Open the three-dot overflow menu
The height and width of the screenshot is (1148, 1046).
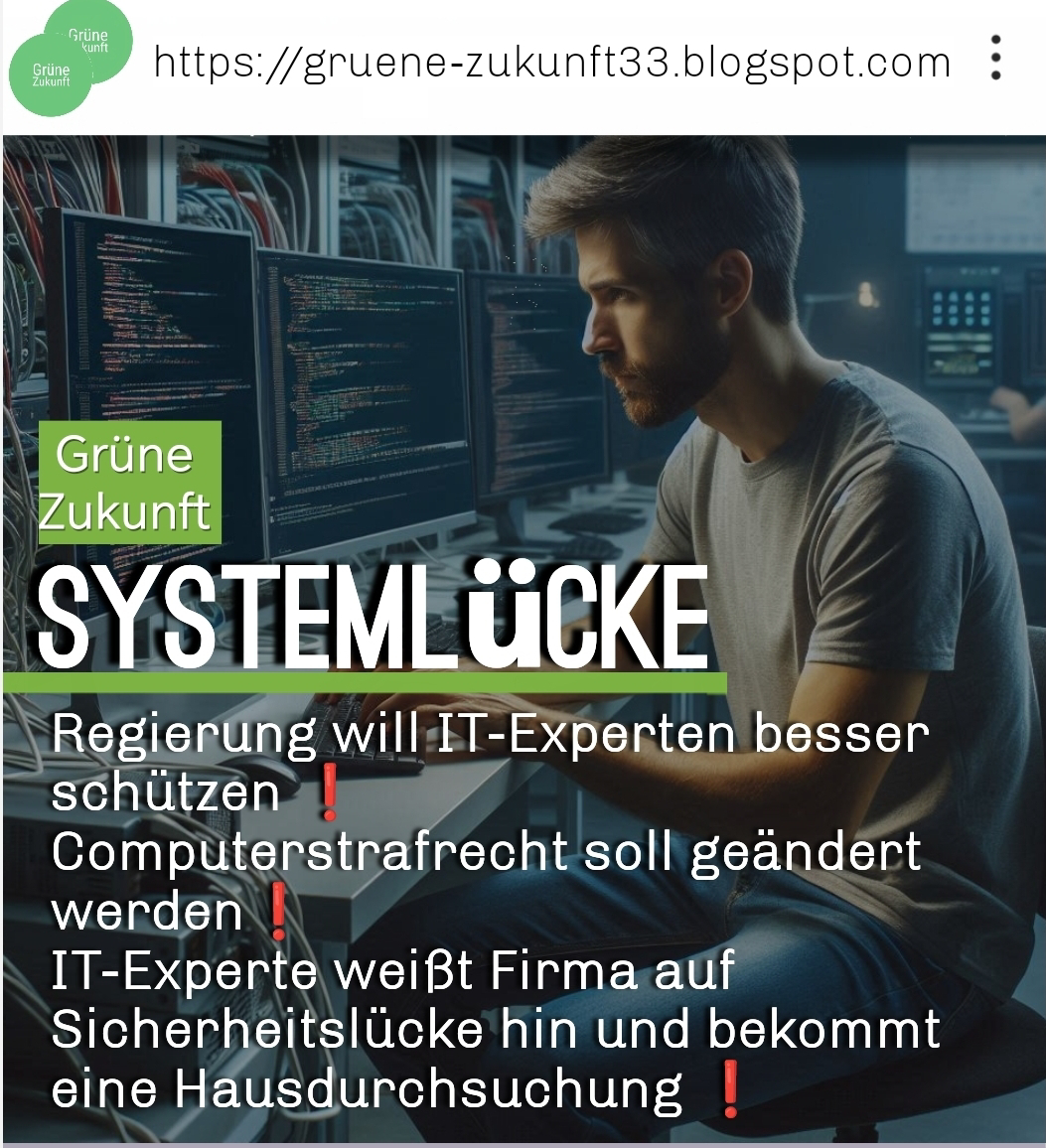[994, 58]
